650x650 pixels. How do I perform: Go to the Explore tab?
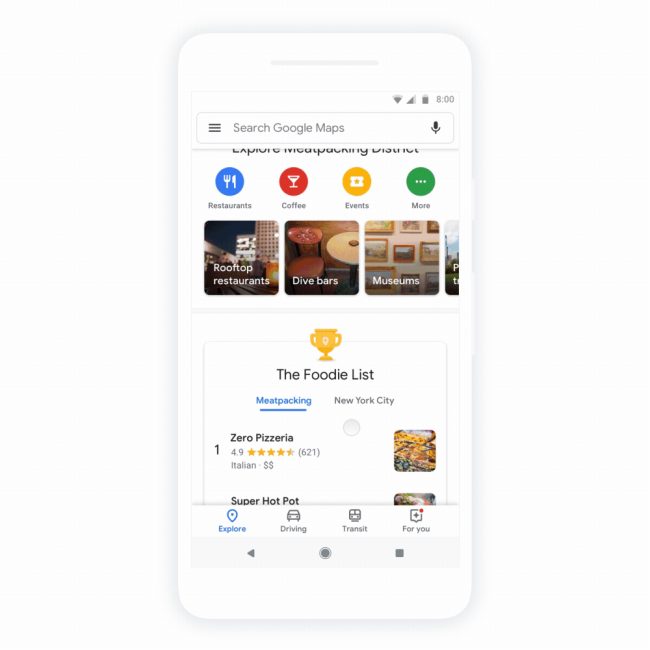tap(232, 520)
